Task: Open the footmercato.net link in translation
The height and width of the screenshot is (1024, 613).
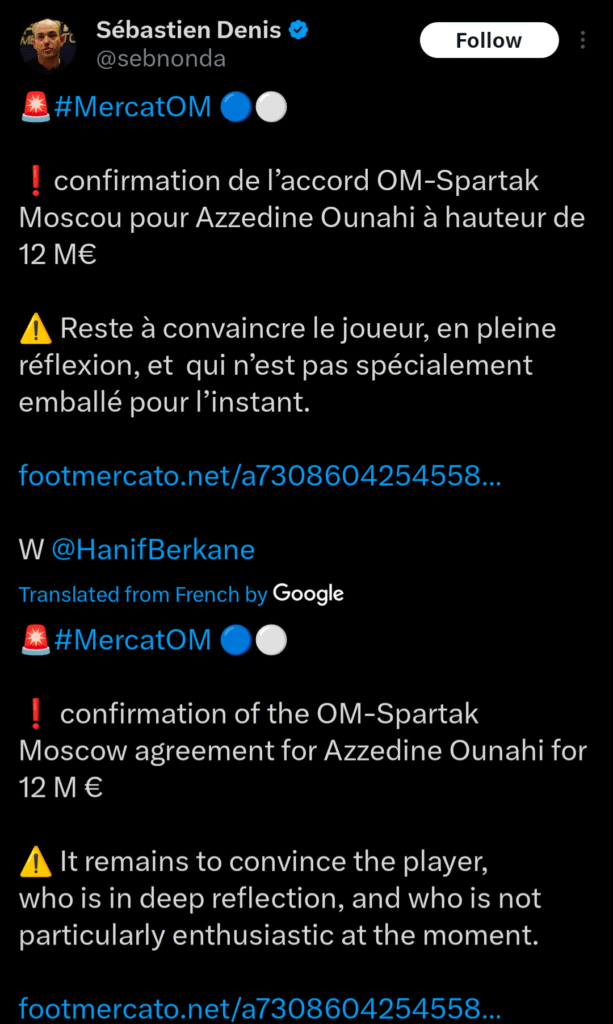Action: point(259,1008)
